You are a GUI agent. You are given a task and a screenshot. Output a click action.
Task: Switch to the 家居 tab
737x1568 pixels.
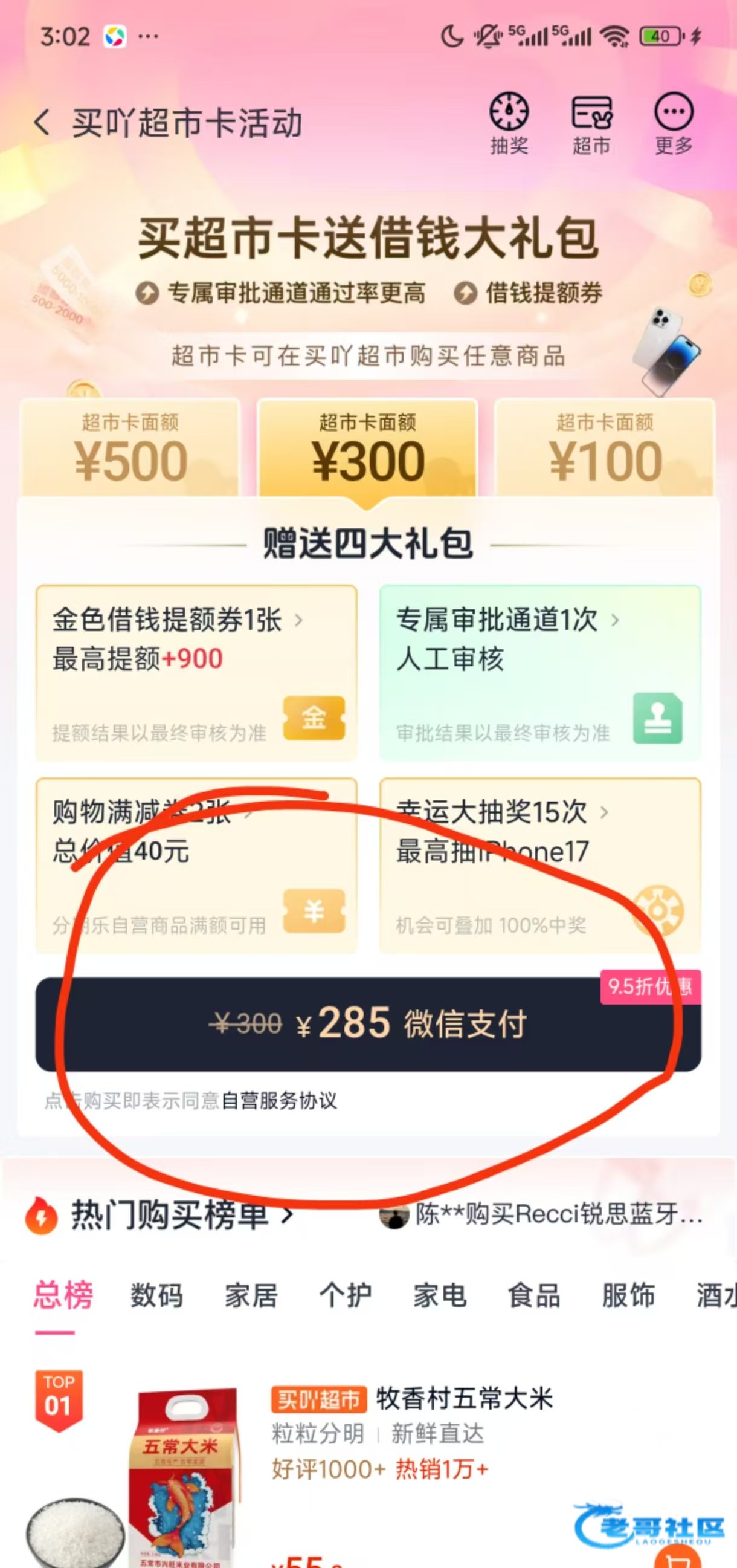point(251,1295)
